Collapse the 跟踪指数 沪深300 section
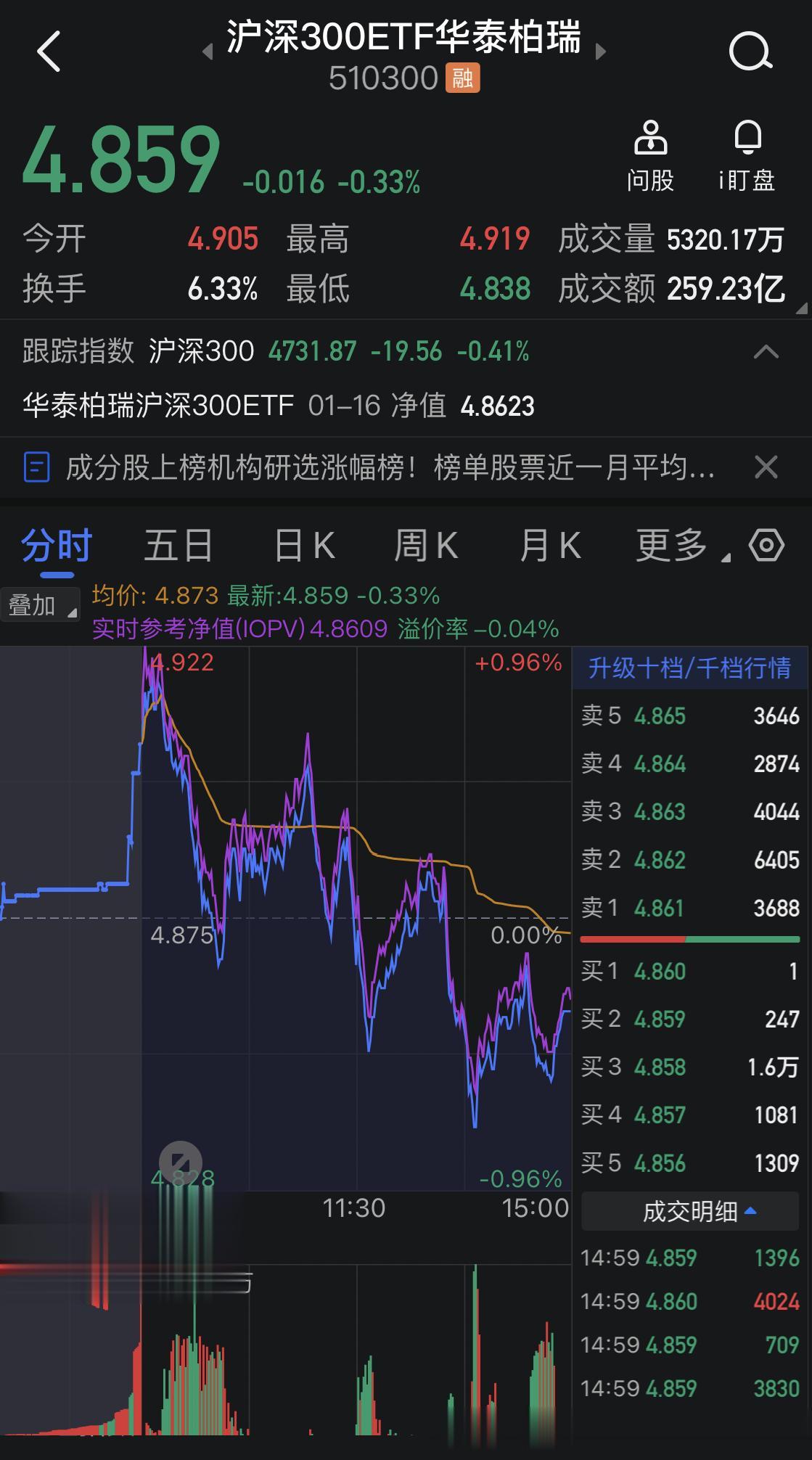The height and width of the screenshot is (1460, 812). pos(766,353)
